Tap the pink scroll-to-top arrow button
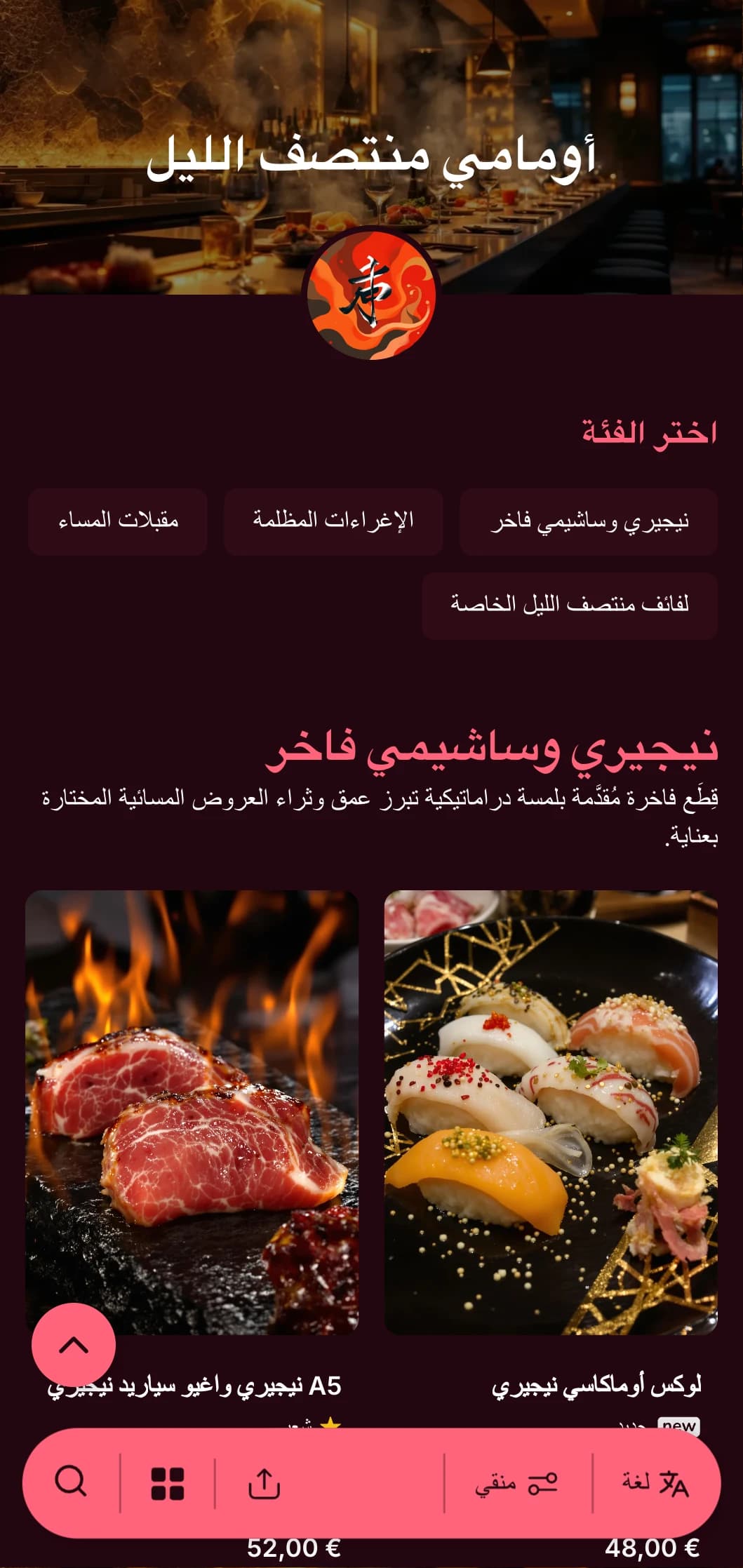 coord(74,1345)
